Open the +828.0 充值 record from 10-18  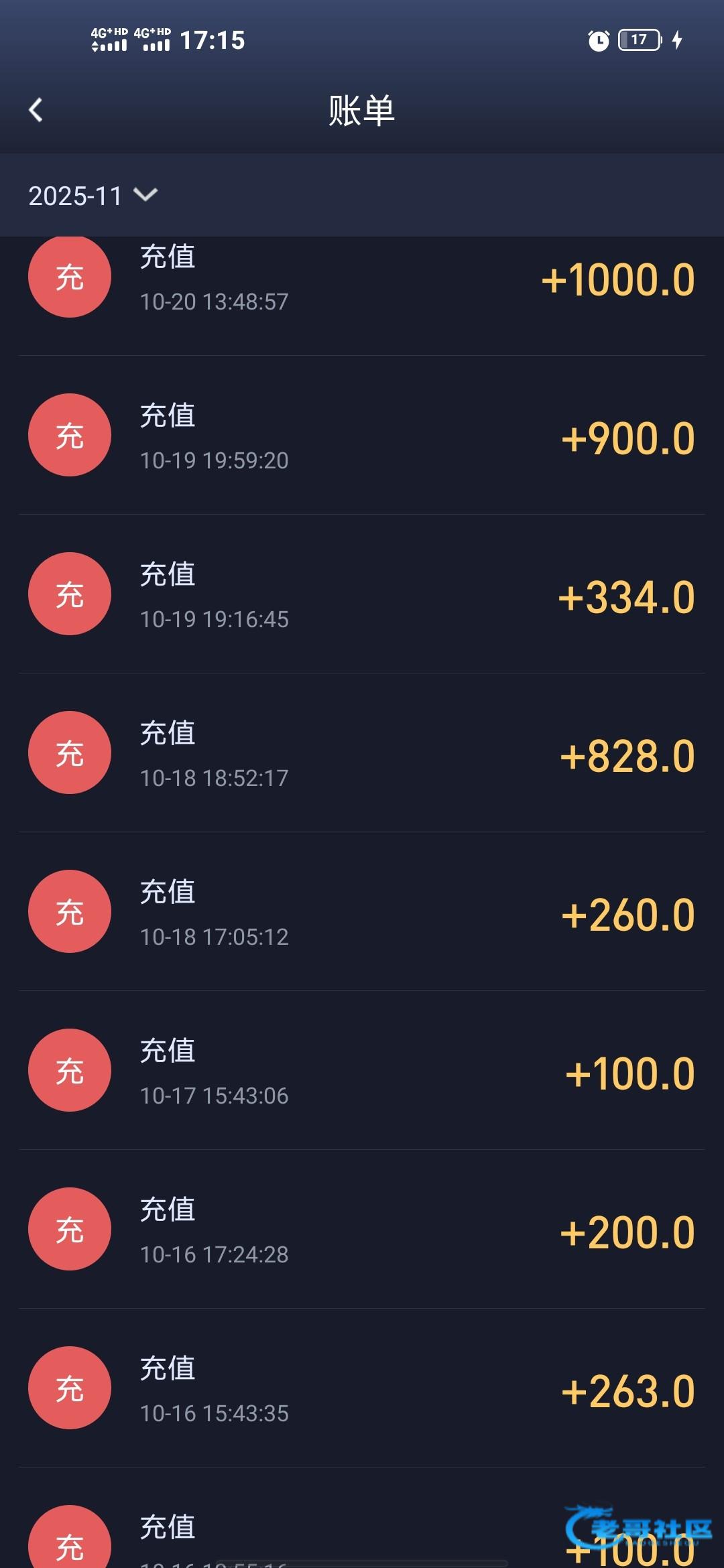coord(362,755)
